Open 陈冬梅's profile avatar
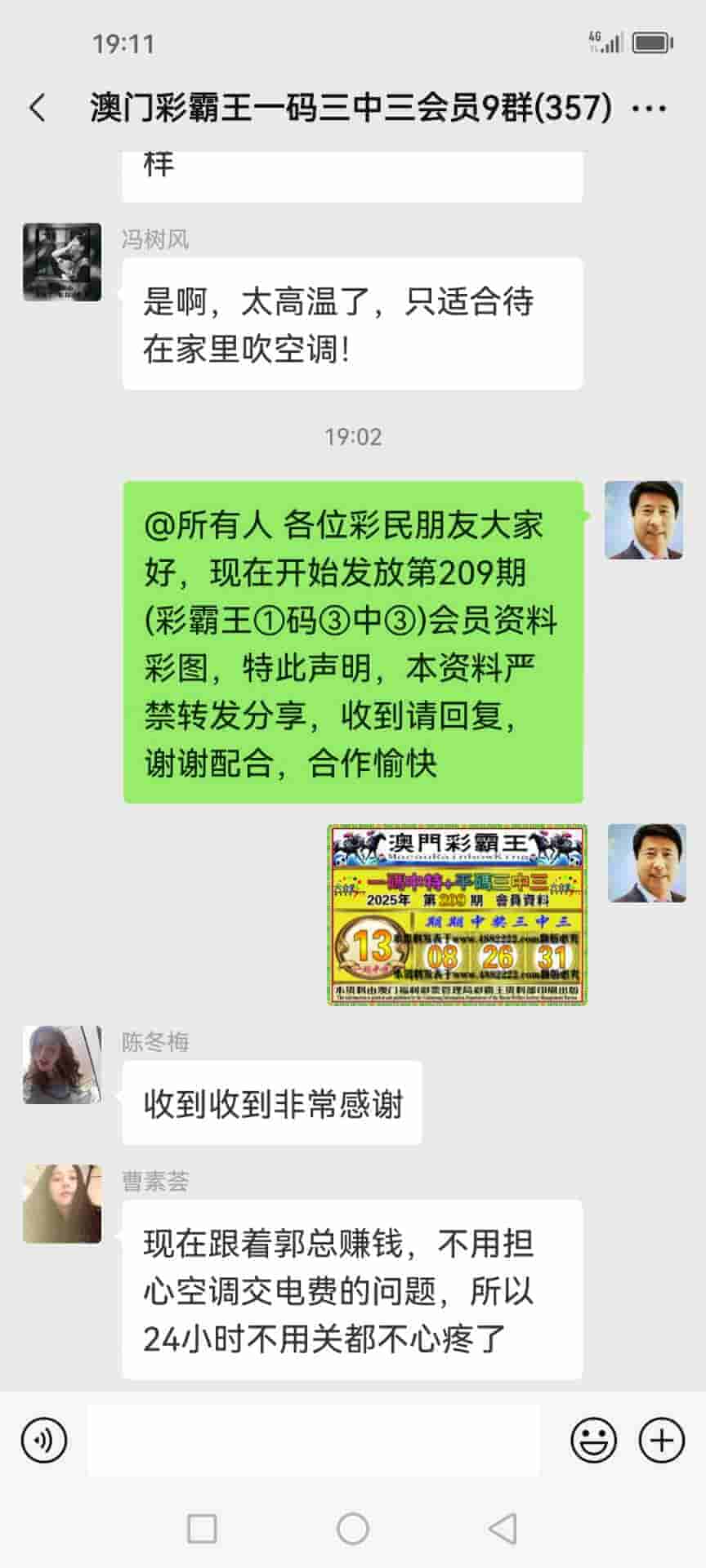Screen dimensions: 706x1568 tap(62, 1065)
